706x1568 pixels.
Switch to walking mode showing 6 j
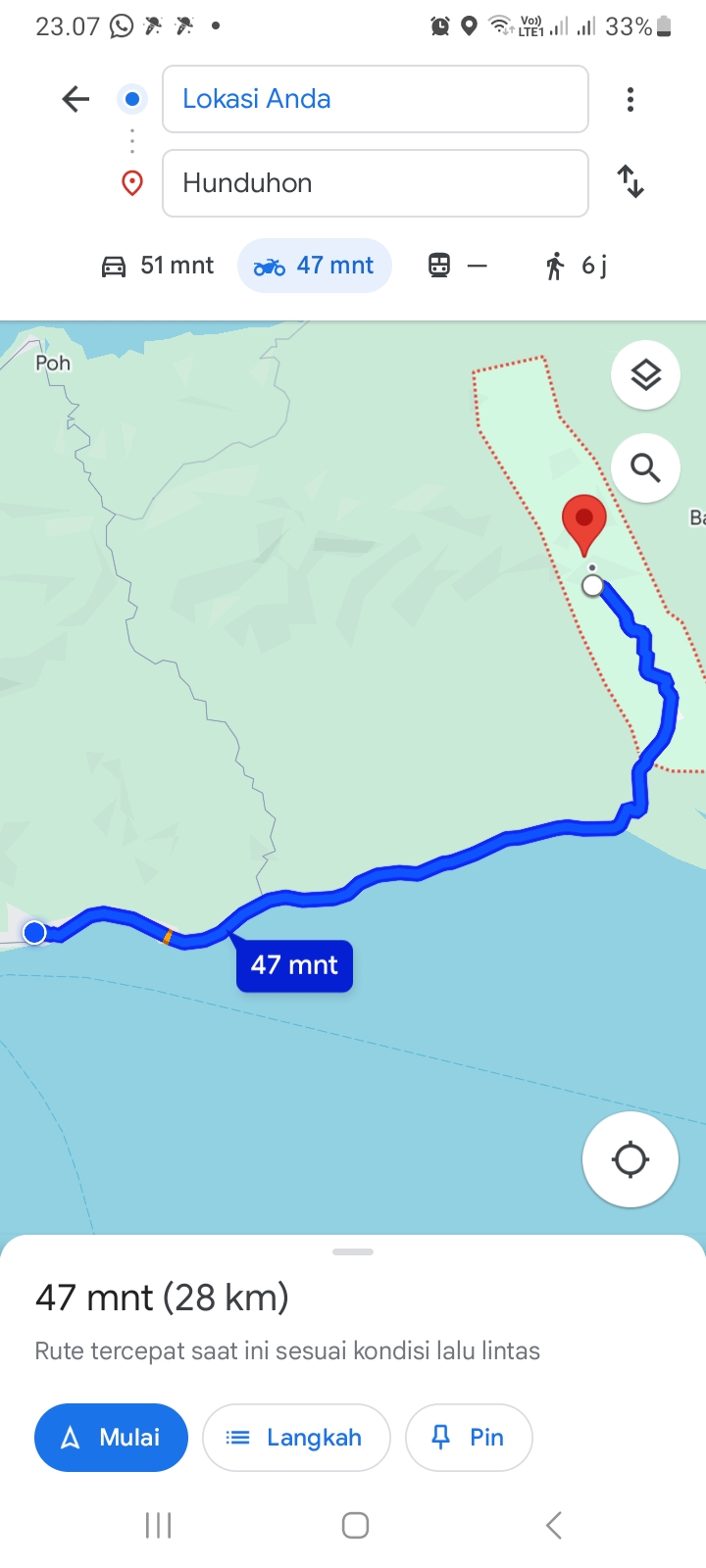(x=576, y=266)
